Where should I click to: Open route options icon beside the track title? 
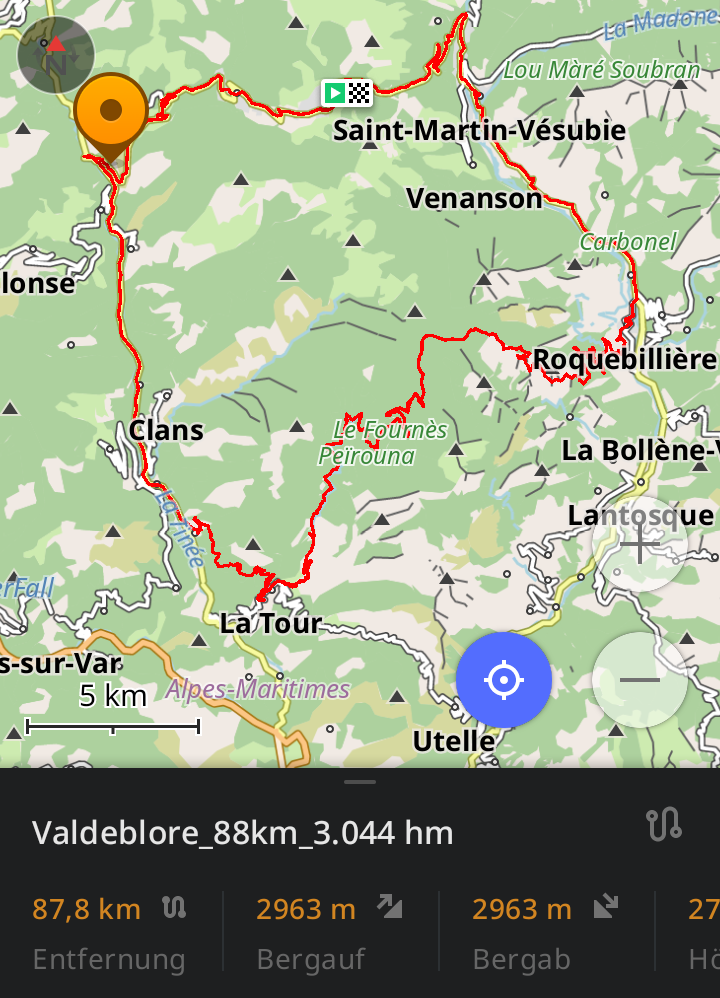click(664, 824)
